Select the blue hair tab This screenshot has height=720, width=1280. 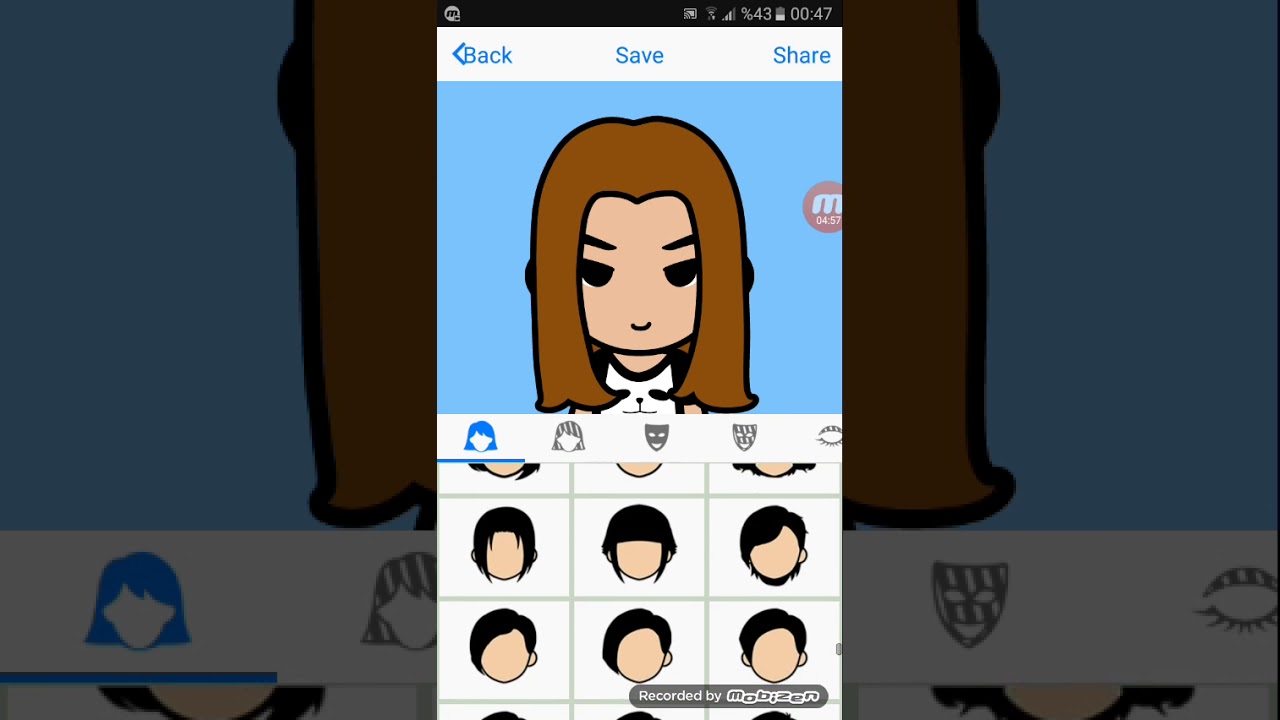tap(480, 437)
